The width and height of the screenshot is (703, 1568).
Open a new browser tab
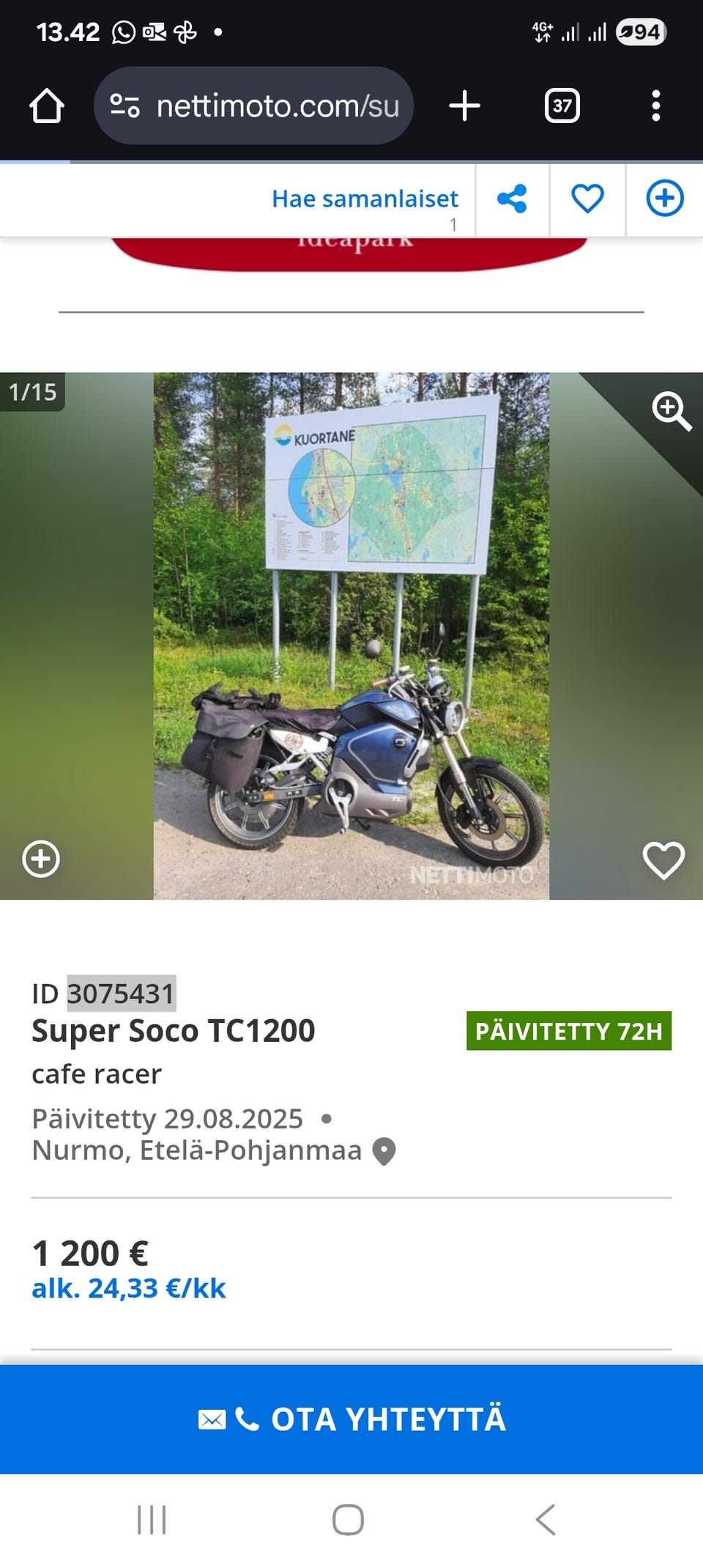[464, 106]
